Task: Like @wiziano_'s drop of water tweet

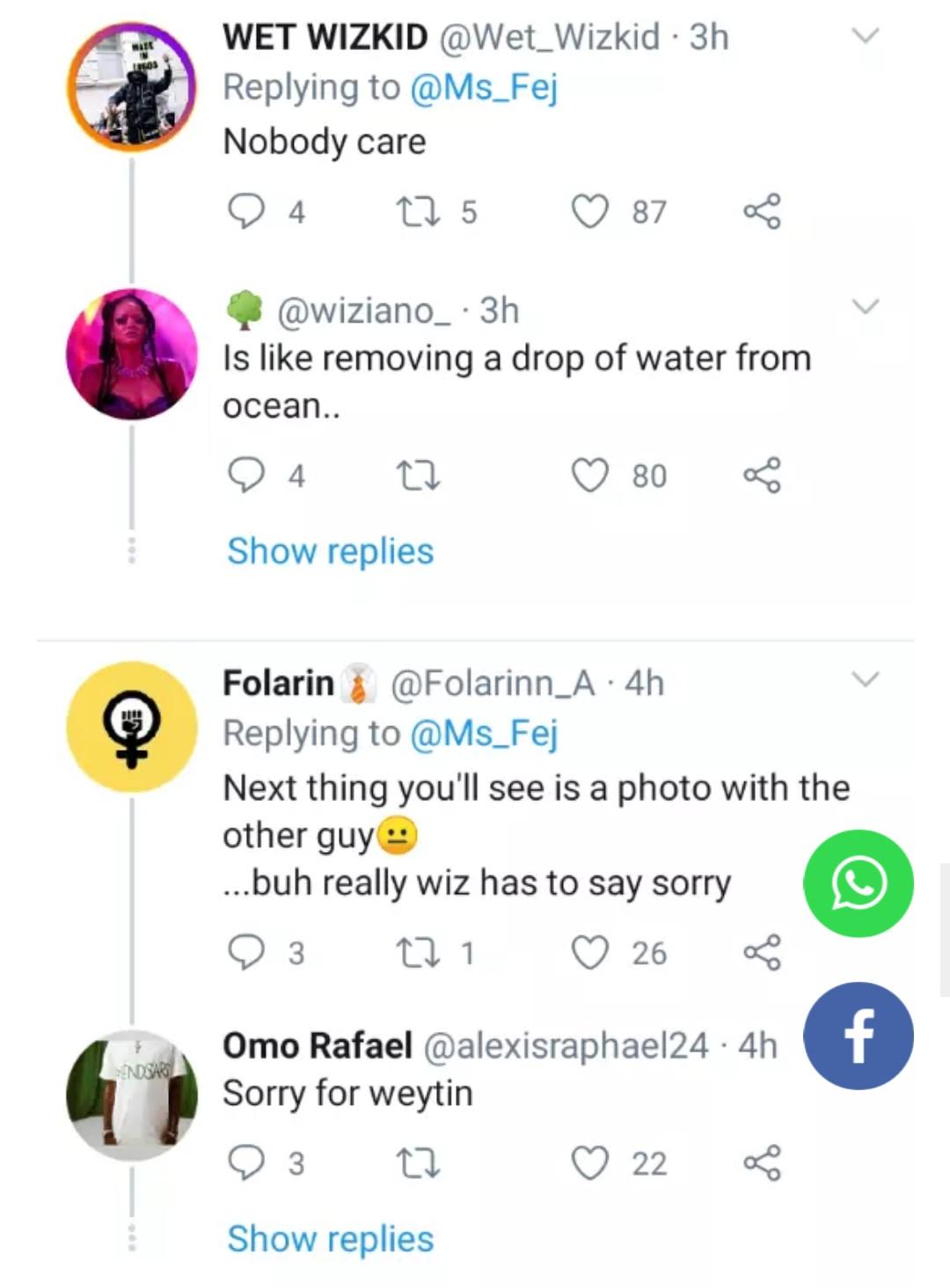Action: coord(590,476)
